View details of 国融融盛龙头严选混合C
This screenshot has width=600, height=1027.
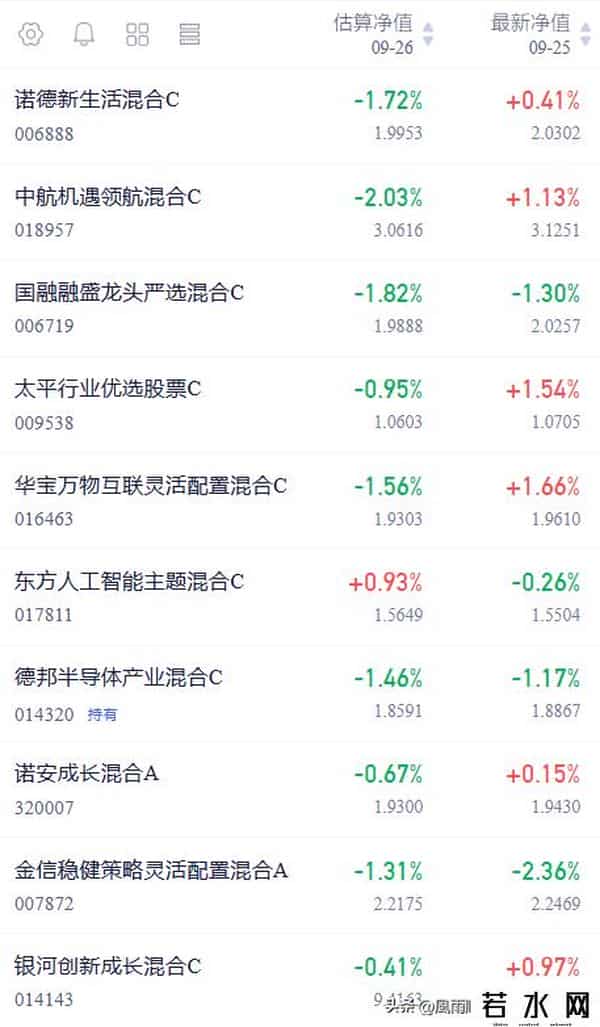[x=130, y=293]
